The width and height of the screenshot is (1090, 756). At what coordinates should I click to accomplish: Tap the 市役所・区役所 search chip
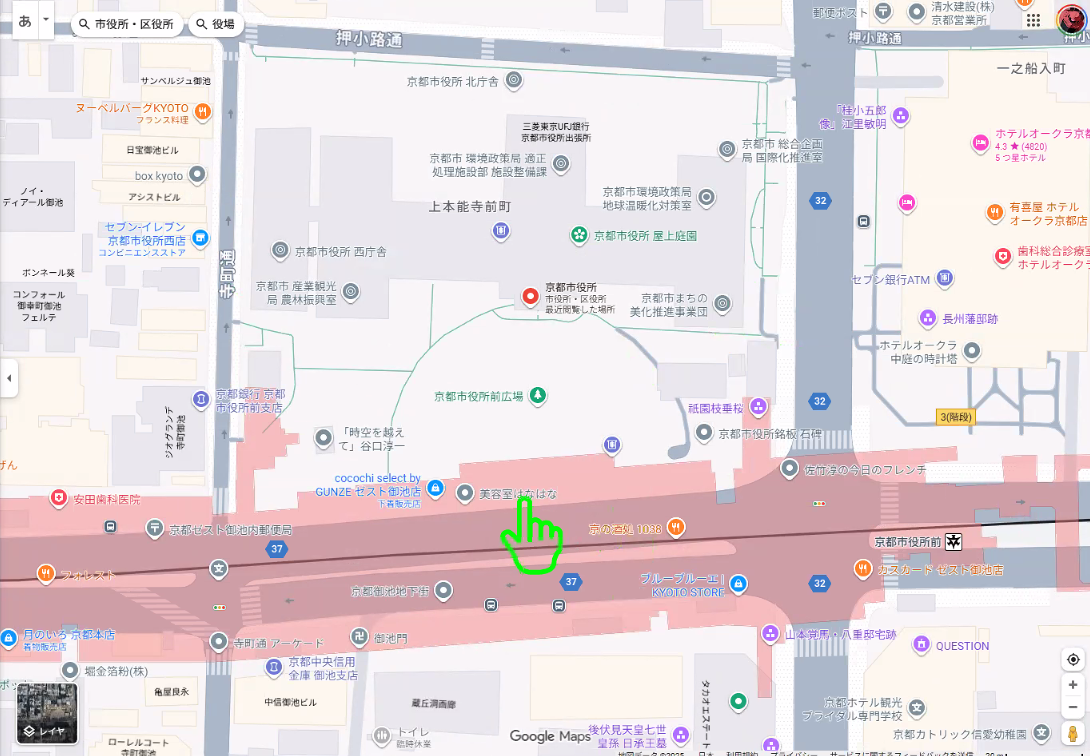click(x=126, y=24)
